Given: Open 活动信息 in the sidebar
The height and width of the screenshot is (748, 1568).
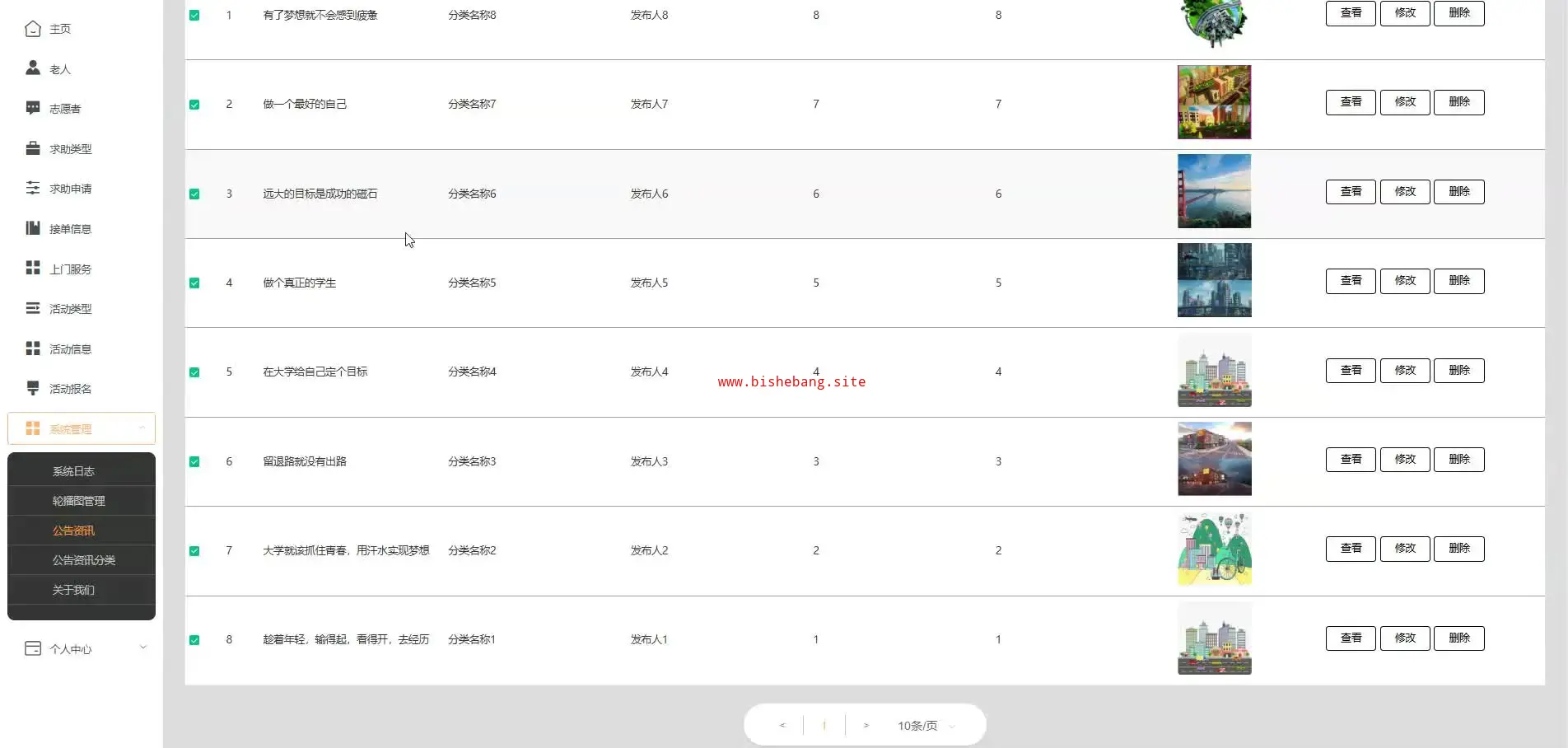Looking at the screenshot, I should coord(70,349).
